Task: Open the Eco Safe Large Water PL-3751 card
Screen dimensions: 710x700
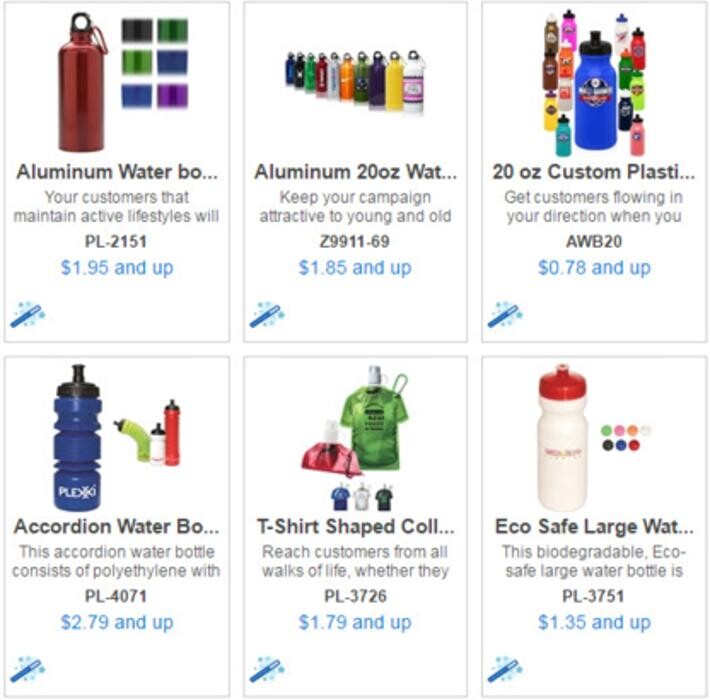Action: coord(594,527)
